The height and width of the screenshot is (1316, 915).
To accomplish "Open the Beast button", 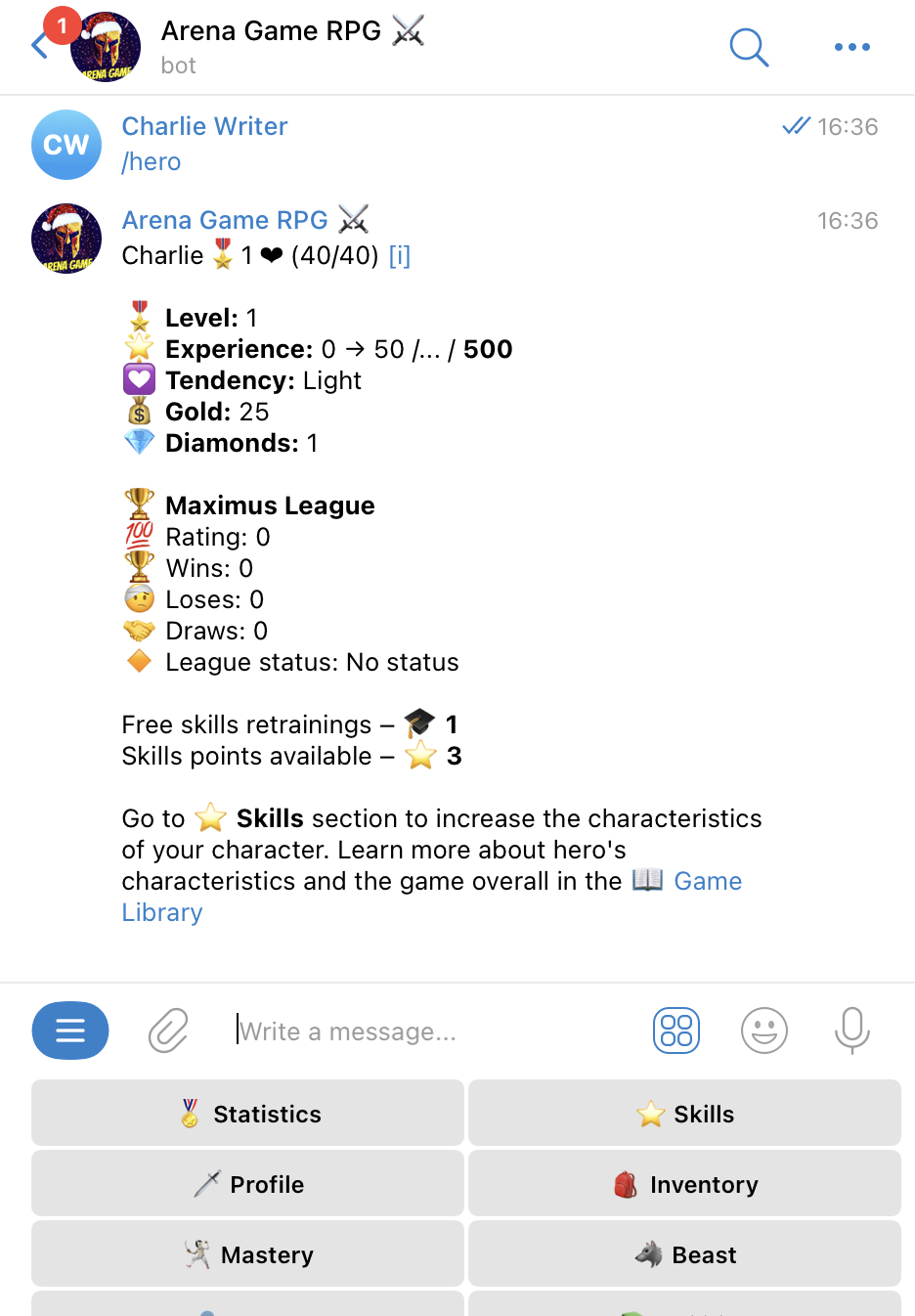I will point(684,1254).
